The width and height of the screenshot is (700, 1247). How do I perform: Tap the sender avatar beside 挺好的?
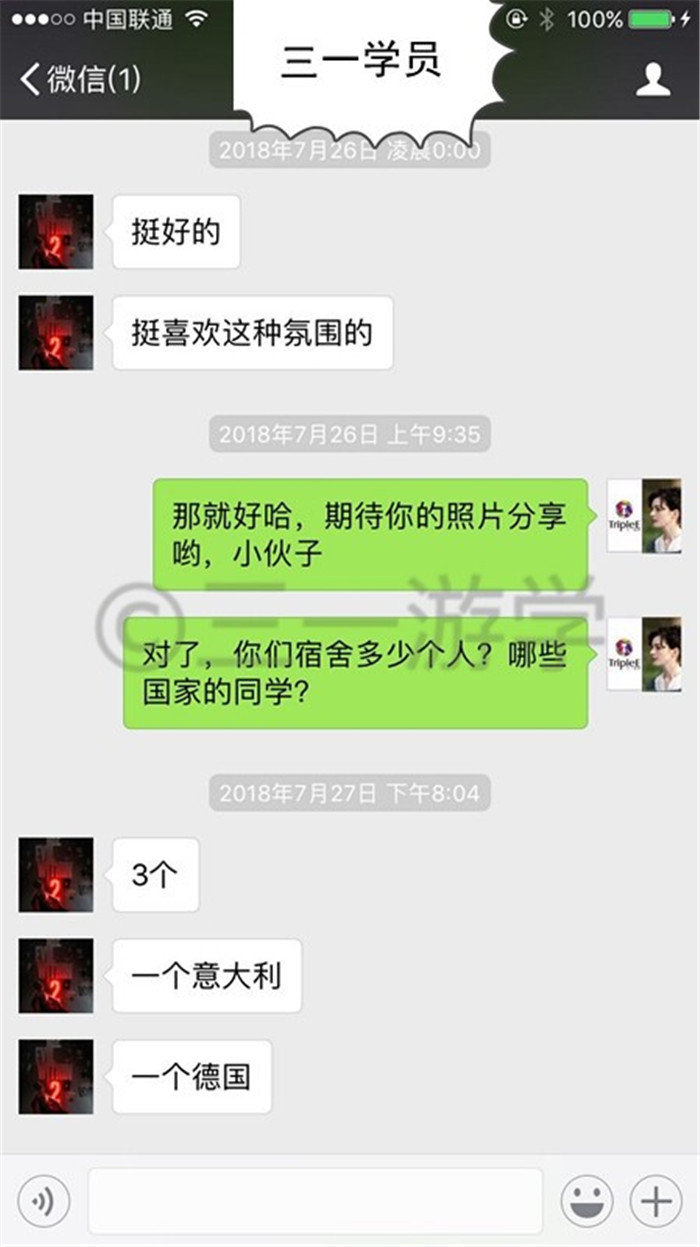pos(56,232)
